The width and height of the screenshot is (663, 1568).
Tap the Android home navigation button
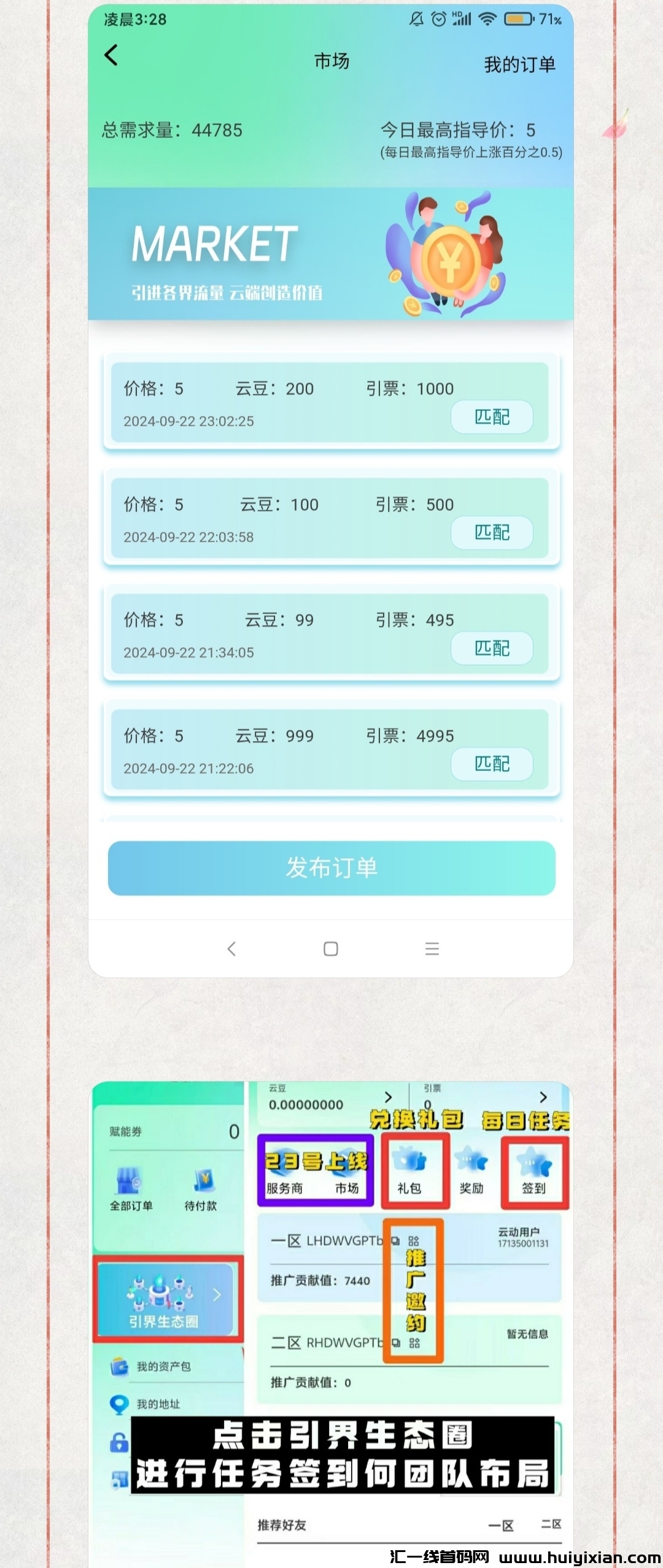click(x=330, y=949)
